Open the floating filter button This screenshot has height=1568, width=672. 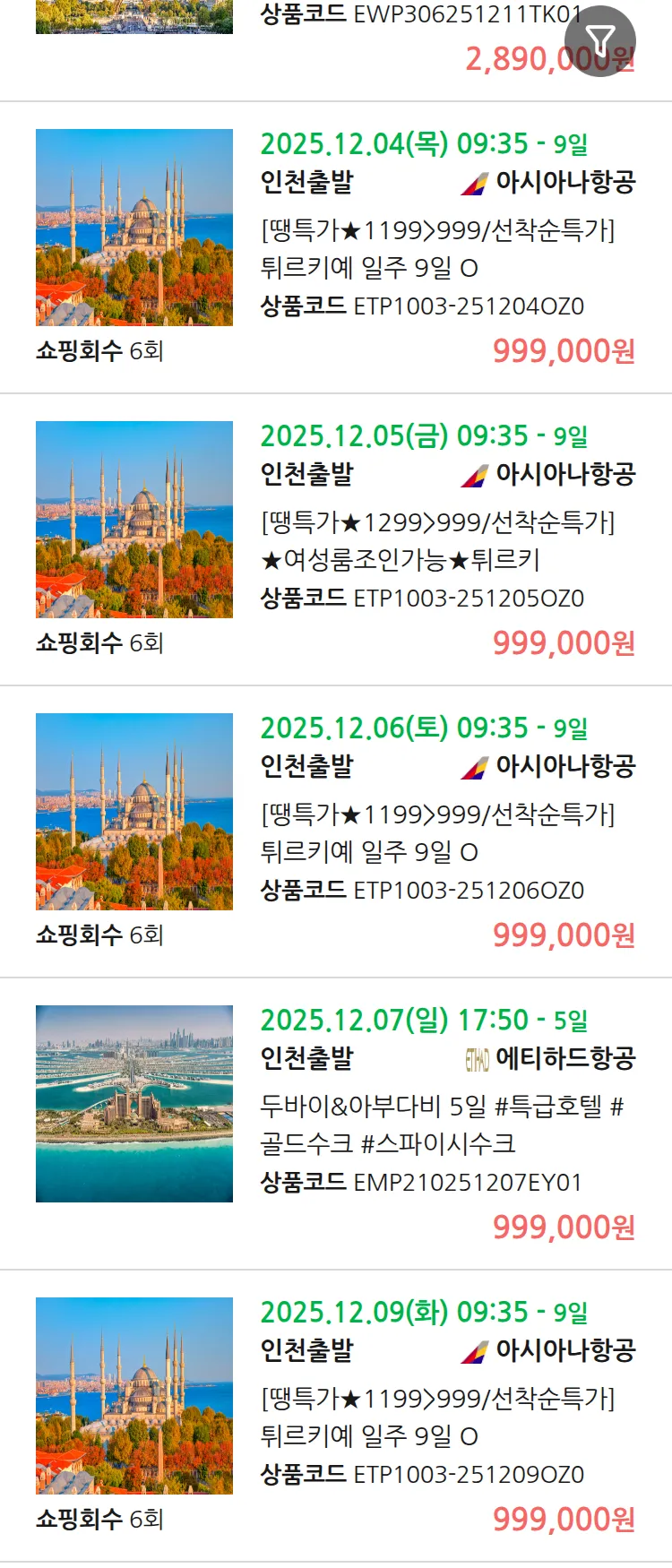coord(599,40)
